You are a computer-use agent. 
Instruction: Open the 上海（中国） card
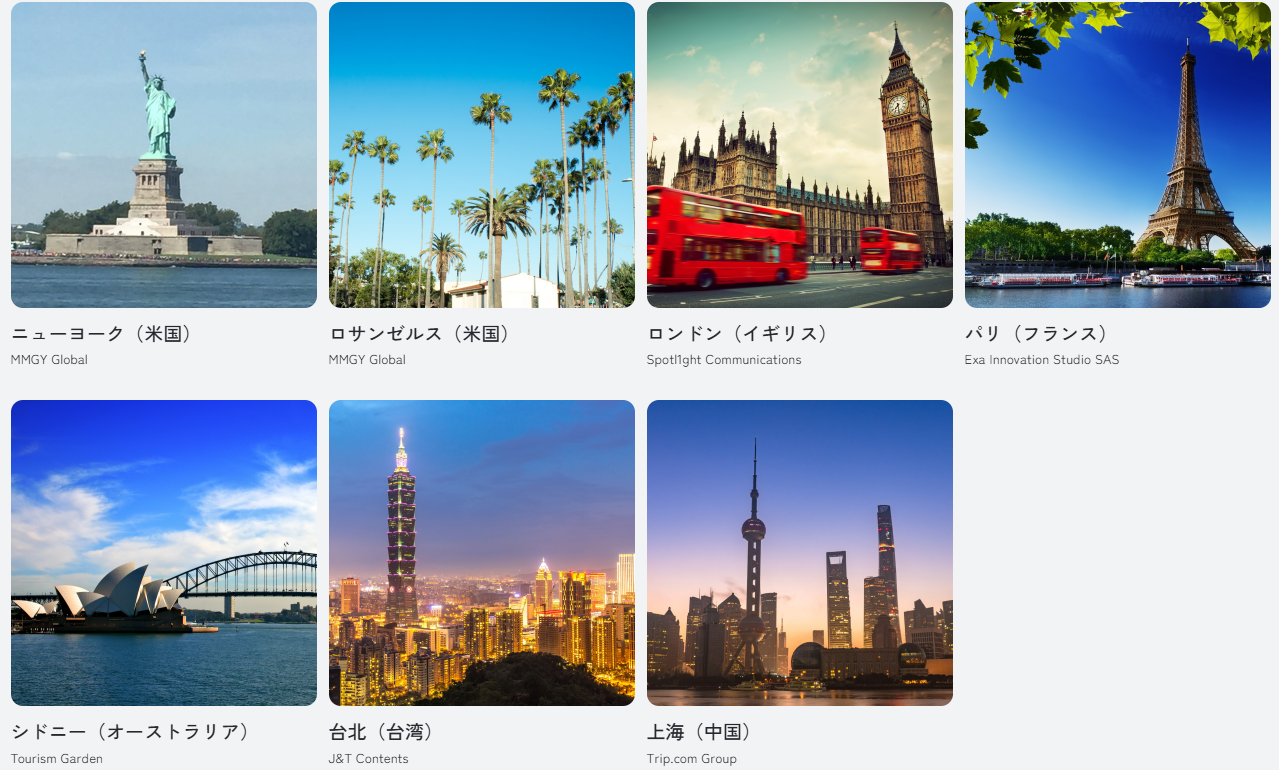coord(800,553)
